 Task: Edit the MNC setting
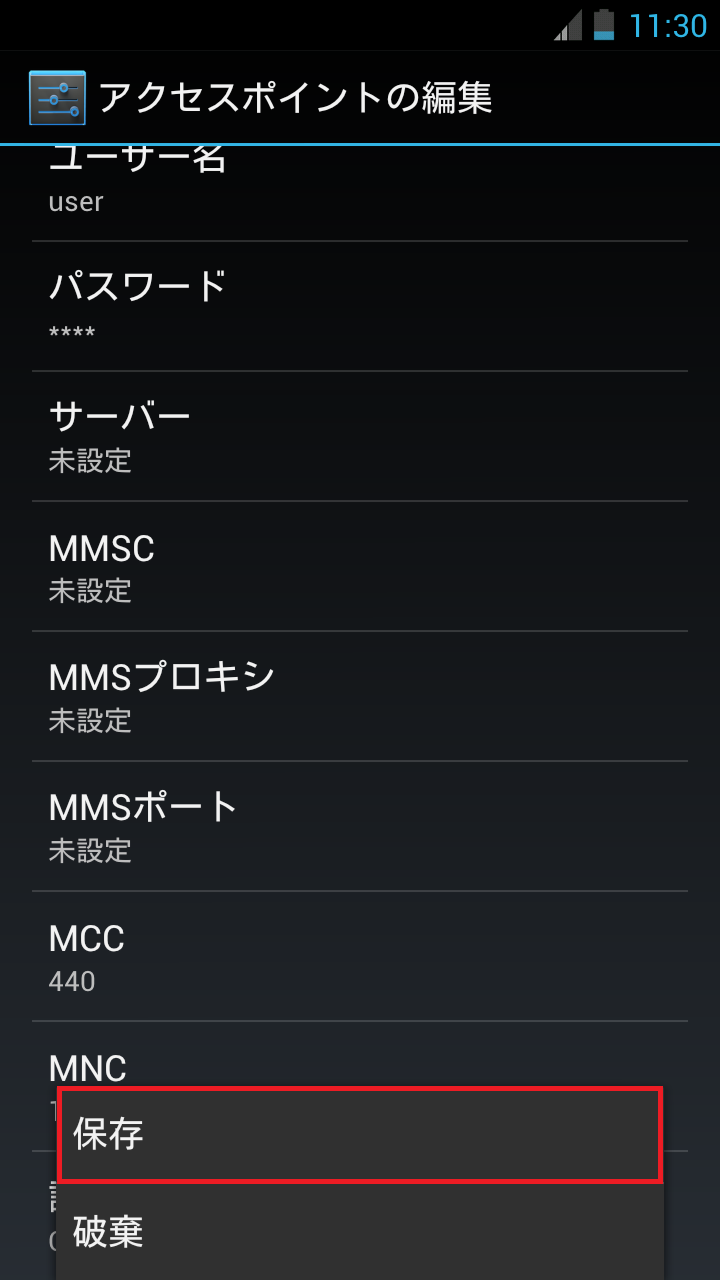[x=360, y=1070]
